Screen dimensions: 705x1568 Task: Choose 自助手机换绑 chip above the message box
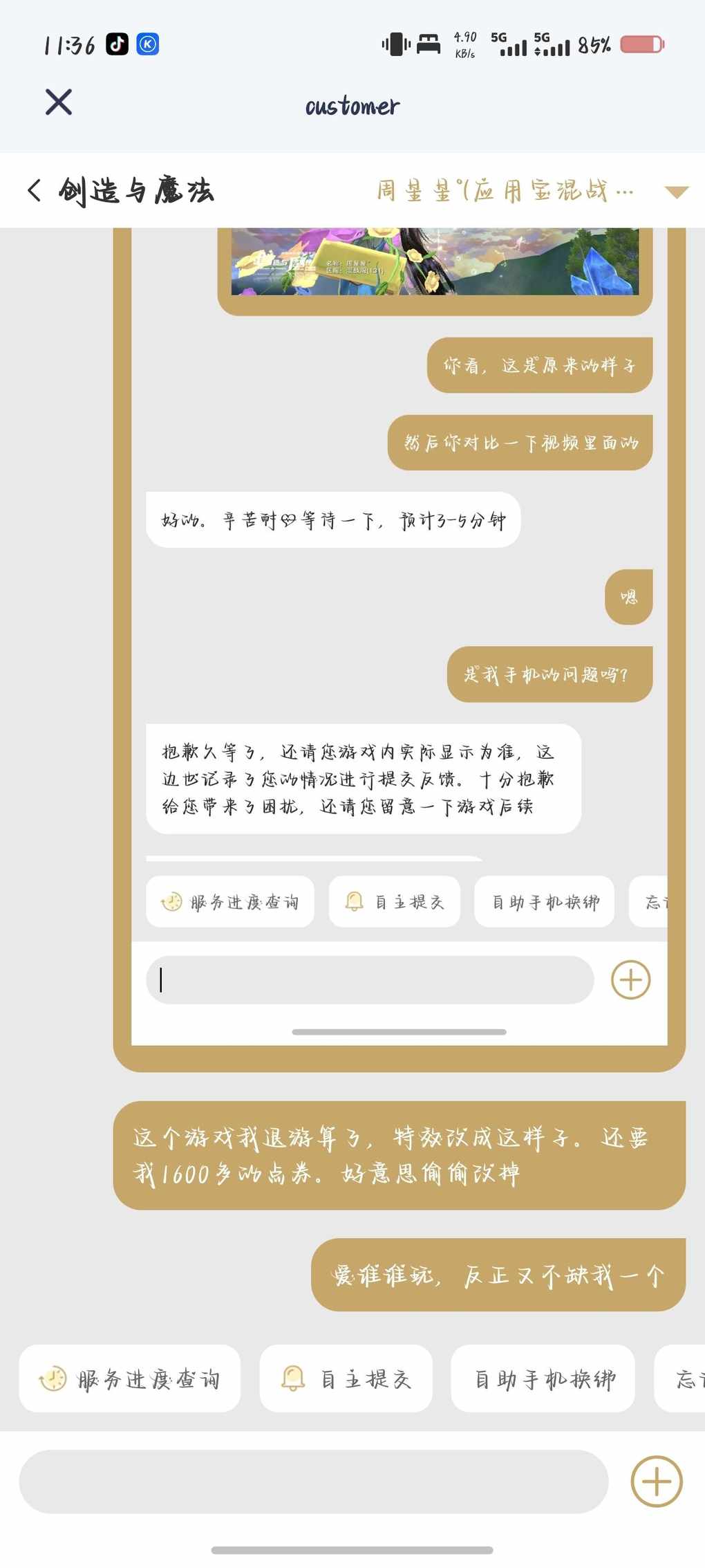pyautogui.click(x=543, y=1379)
